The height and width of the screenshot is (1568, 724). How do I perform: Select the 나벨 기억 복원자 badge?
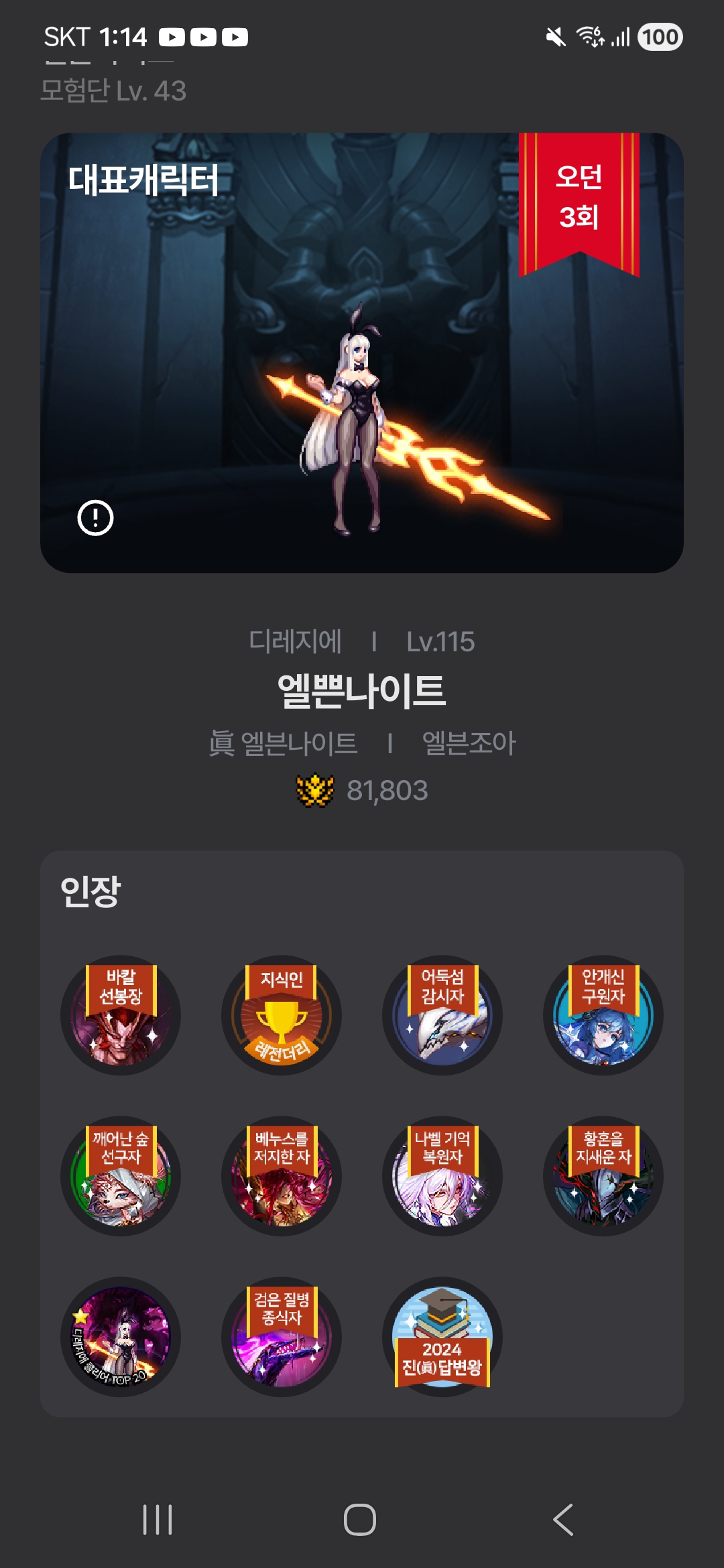tap(442, 1176)
